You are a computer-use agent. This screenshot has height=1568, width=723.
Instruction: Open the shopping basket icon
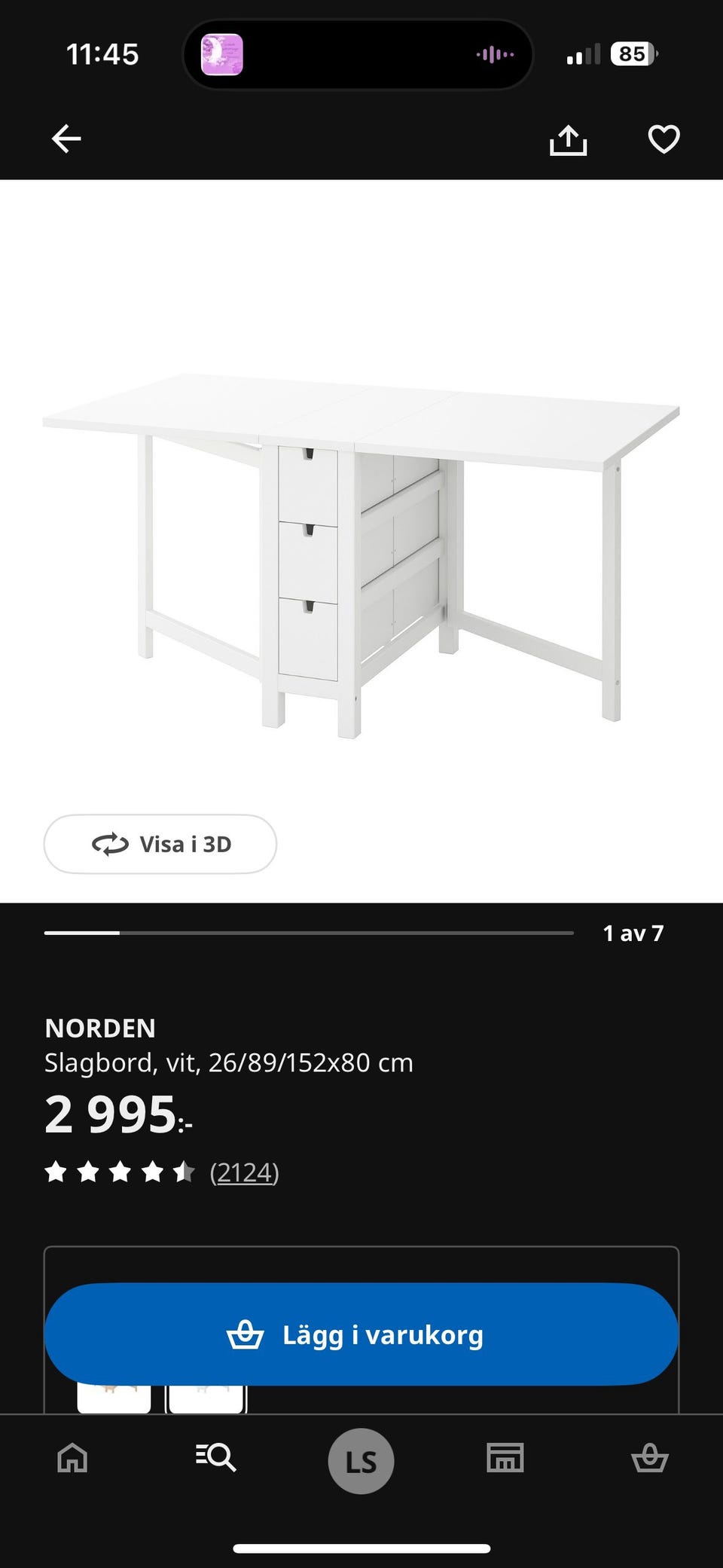[651, 1459]
